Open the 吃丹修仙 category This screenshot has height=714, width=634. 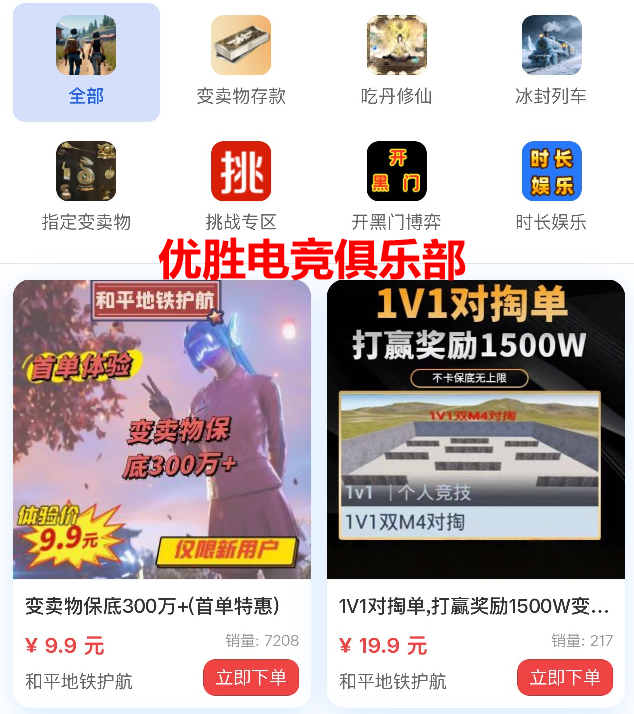pos(396,62)
